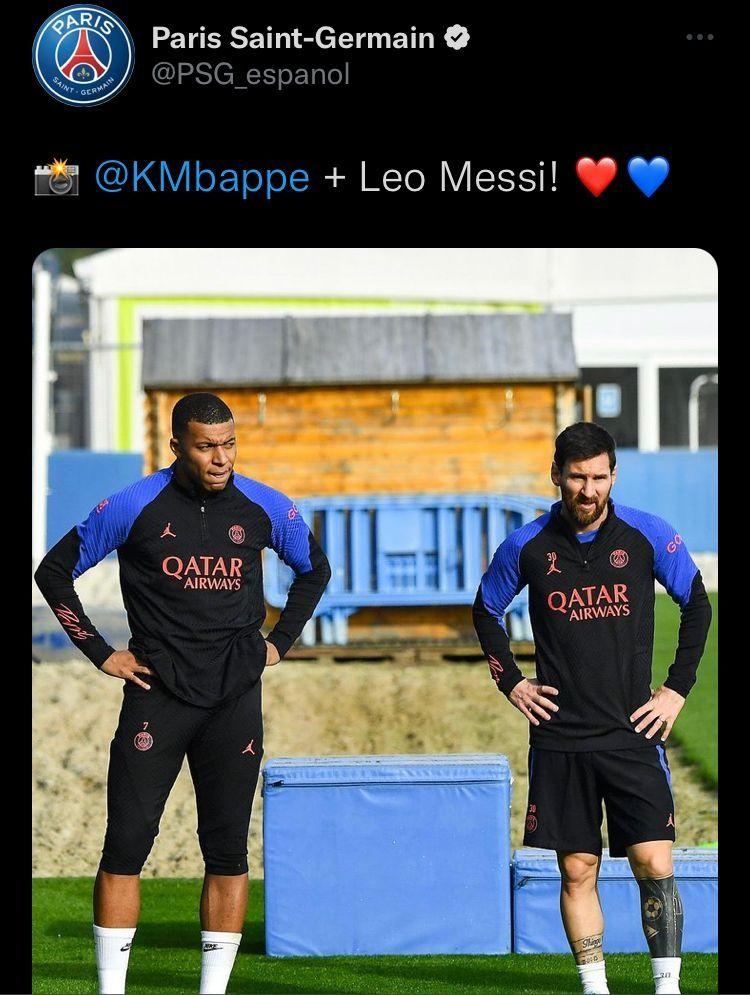Open the tweet's three-dot overflow menu

click(699, 37)
